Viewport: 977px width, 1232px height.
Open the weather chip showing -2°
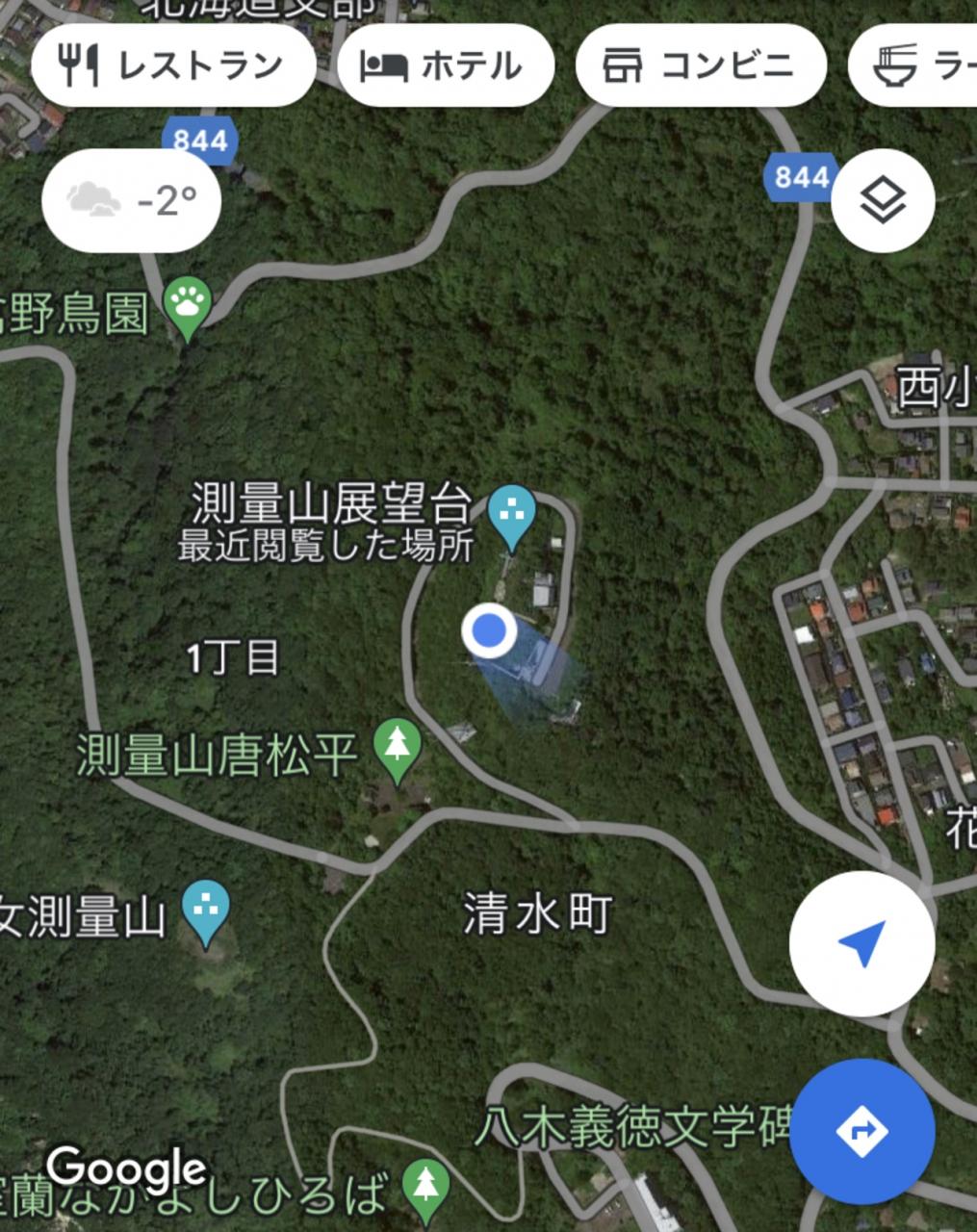coord(132,201)
